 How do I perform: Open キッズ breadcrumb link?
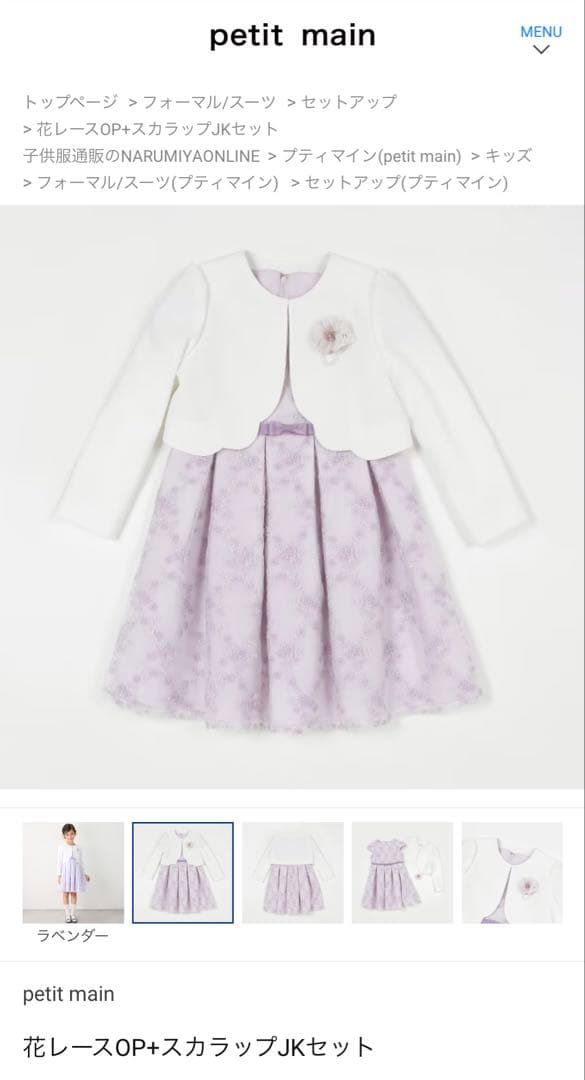coord(509,156)
